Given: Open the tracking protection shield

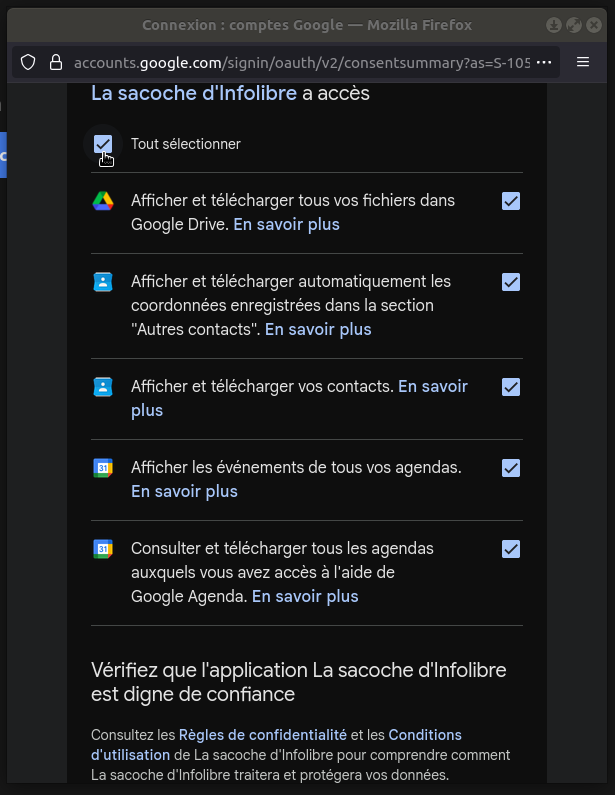Looking at the screenshot, I should [28, 62].
